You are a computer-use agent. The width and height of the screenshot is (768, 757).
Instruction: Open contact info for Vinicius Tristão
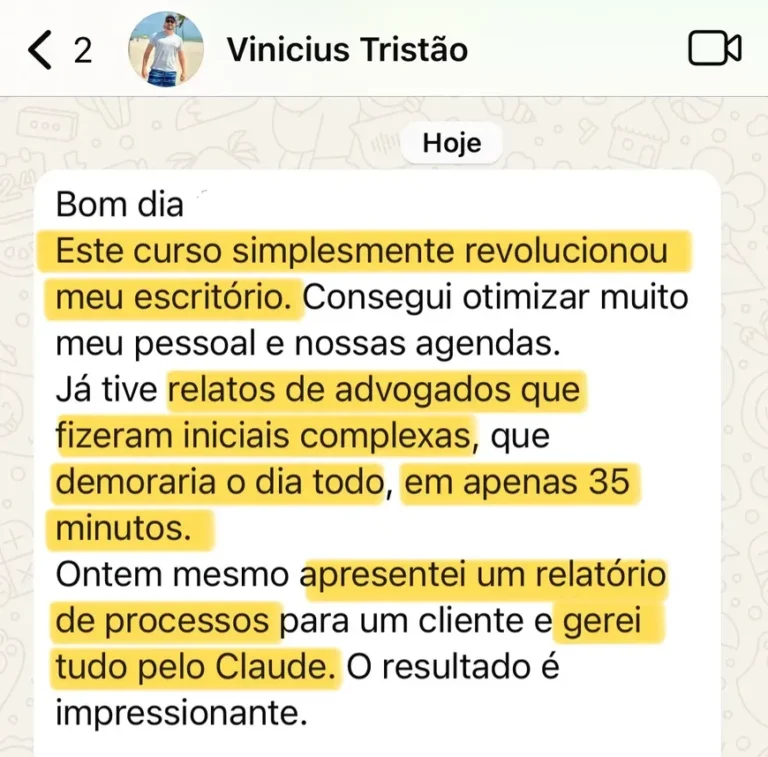(347, 49)
